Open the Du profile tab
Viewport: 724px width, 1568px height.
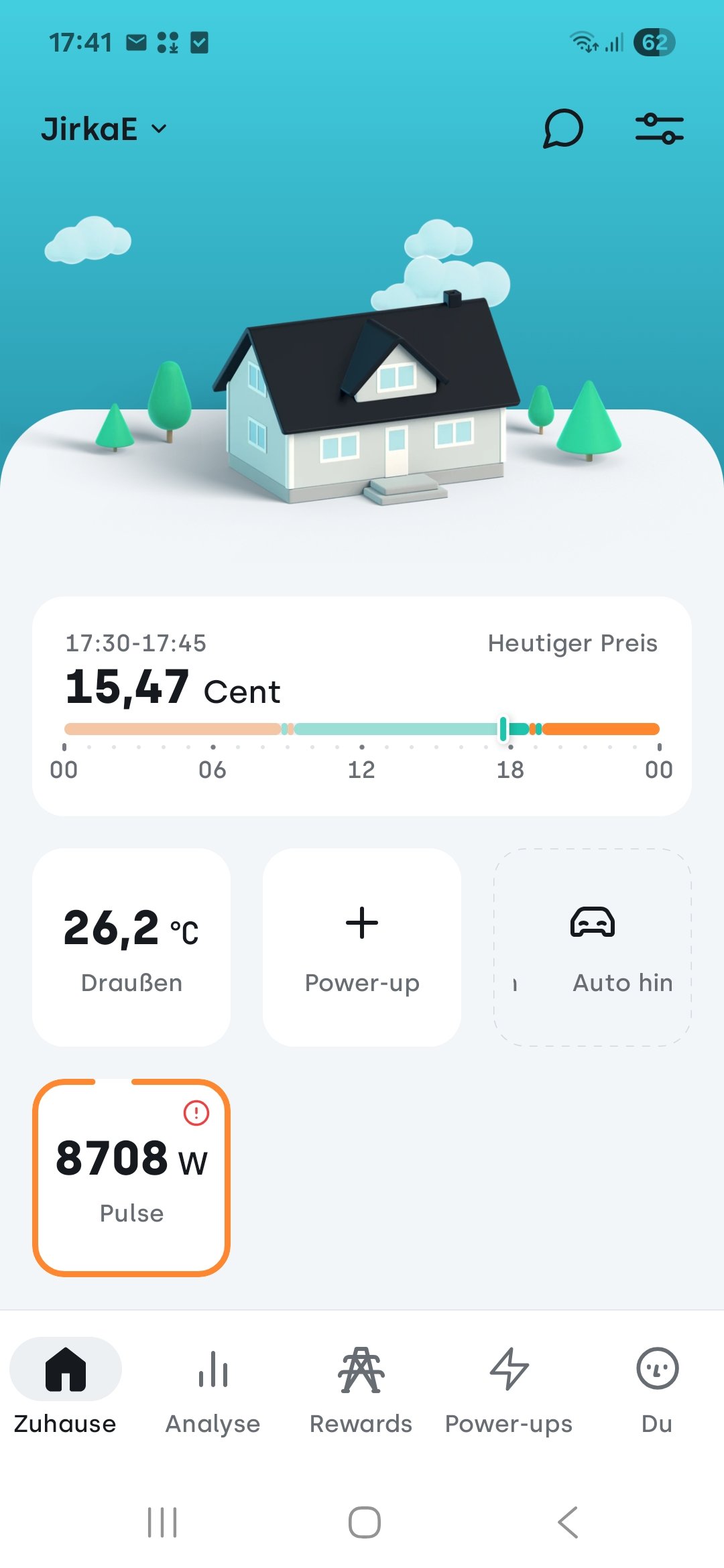tap(657, 1391)
